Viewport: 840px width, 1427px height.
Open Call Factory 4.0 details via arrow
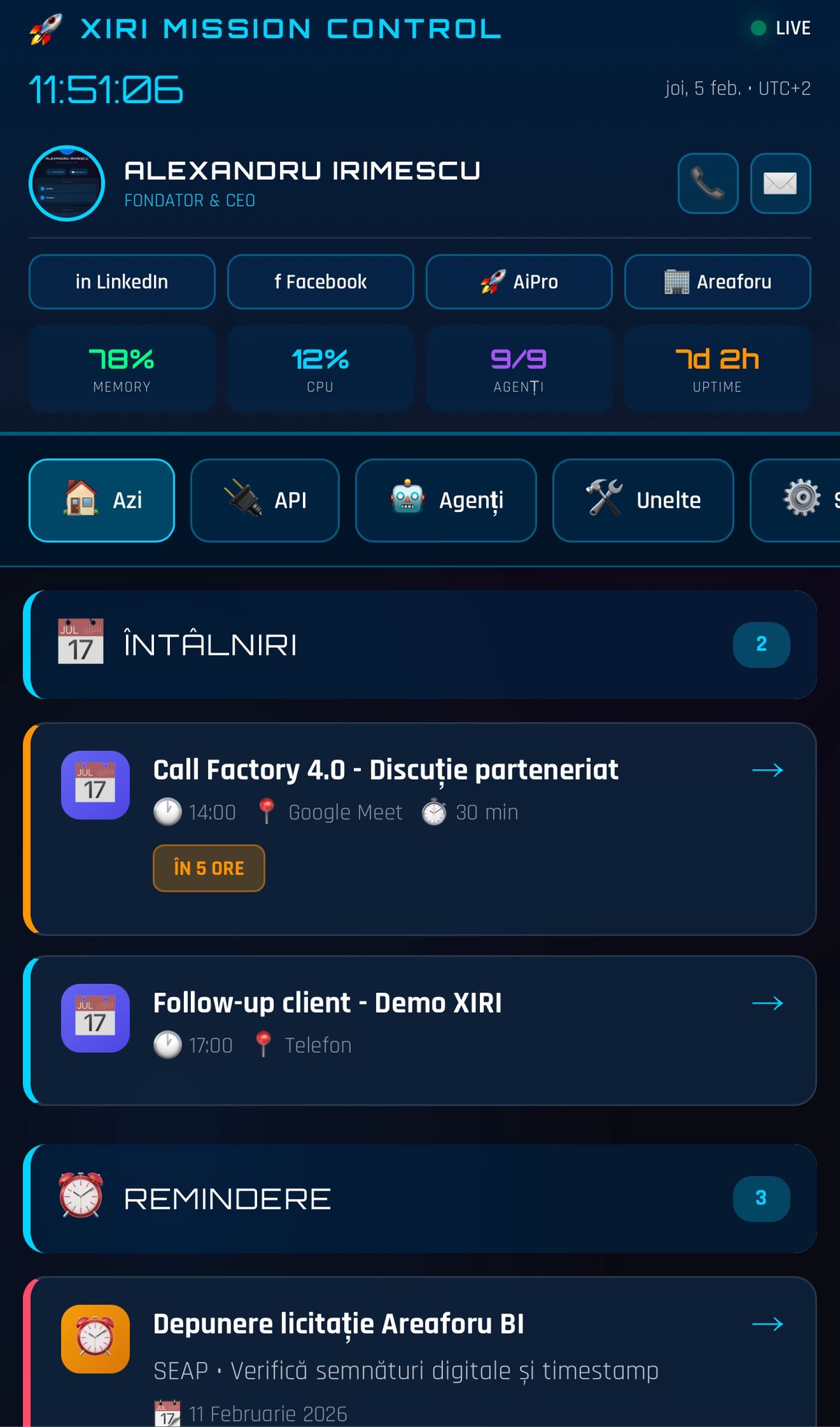click(x=768, y=770)
